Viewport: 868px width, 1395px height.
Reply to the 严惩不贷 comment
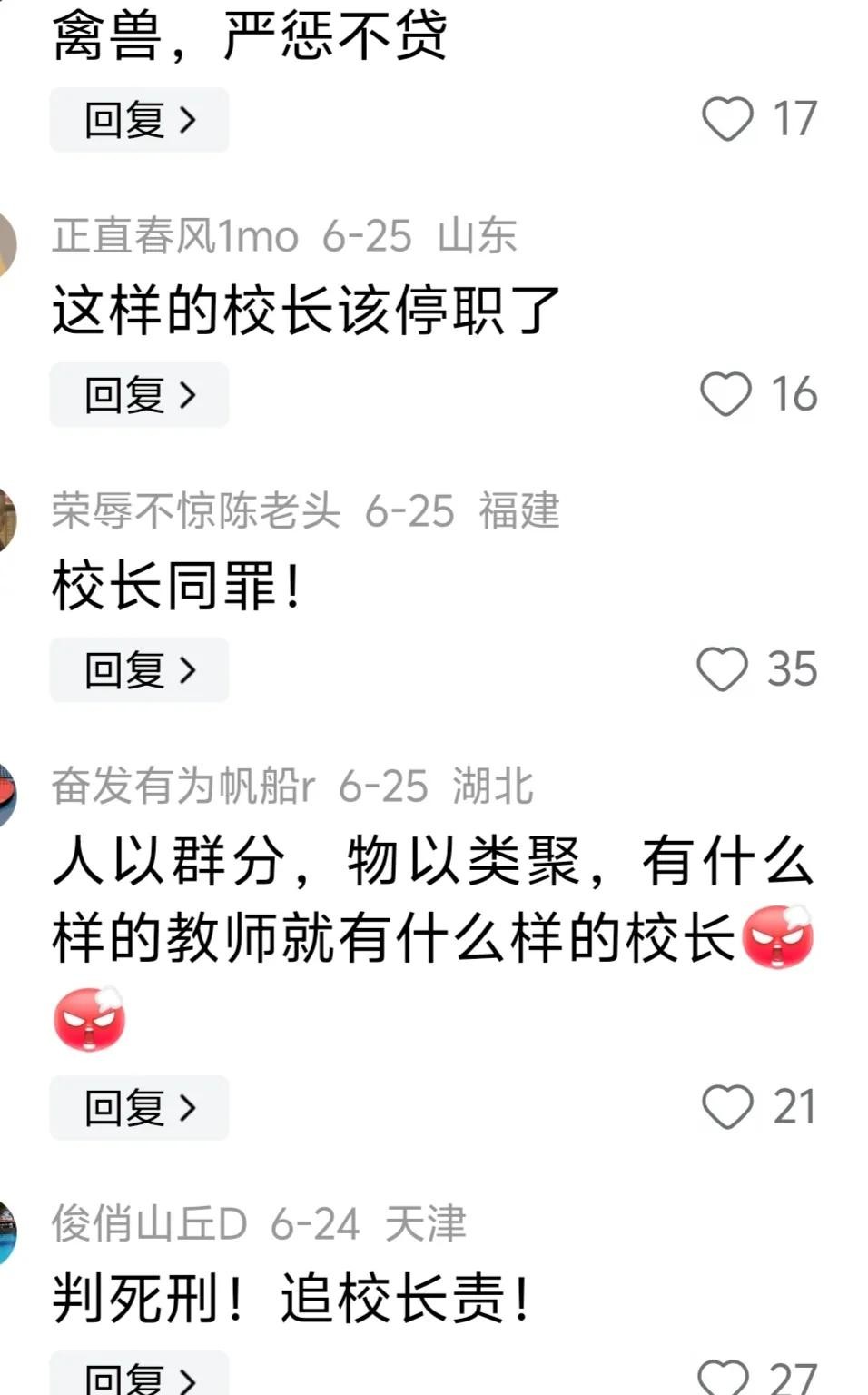tap(139, 120)
